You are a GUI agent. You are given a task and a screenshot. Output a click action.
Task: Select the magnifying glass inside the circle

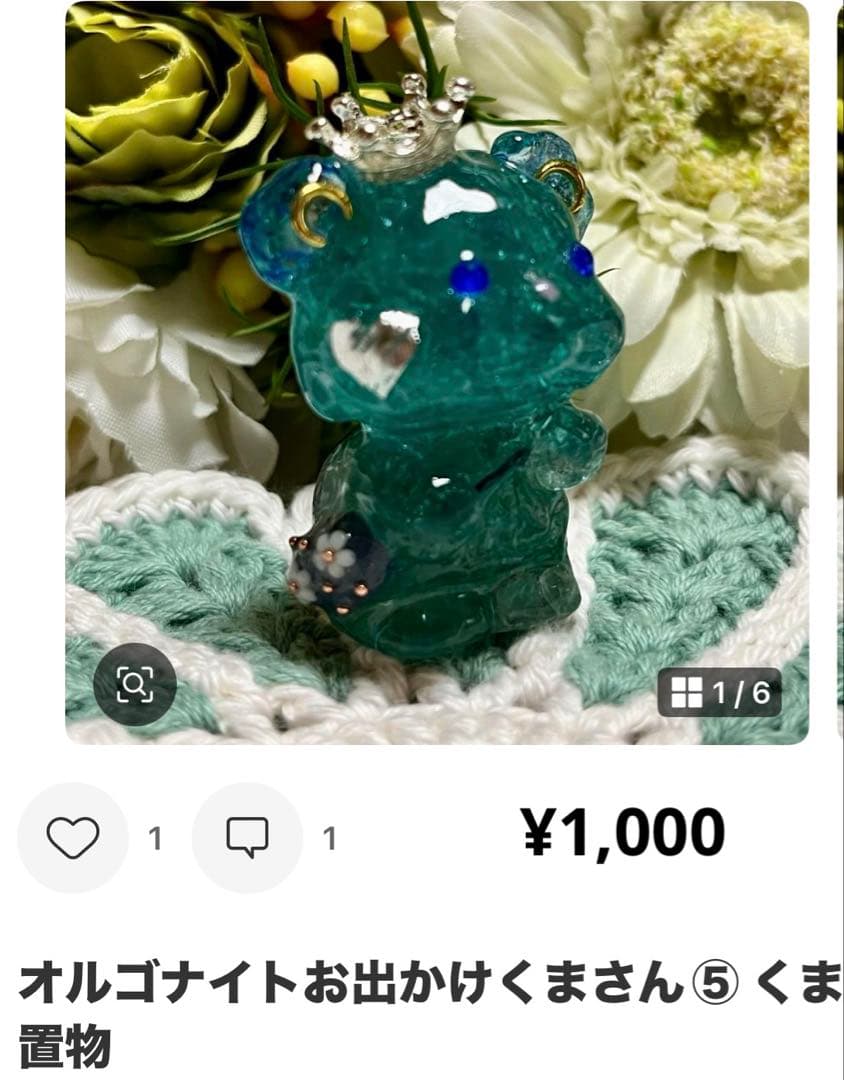point(134,685)
